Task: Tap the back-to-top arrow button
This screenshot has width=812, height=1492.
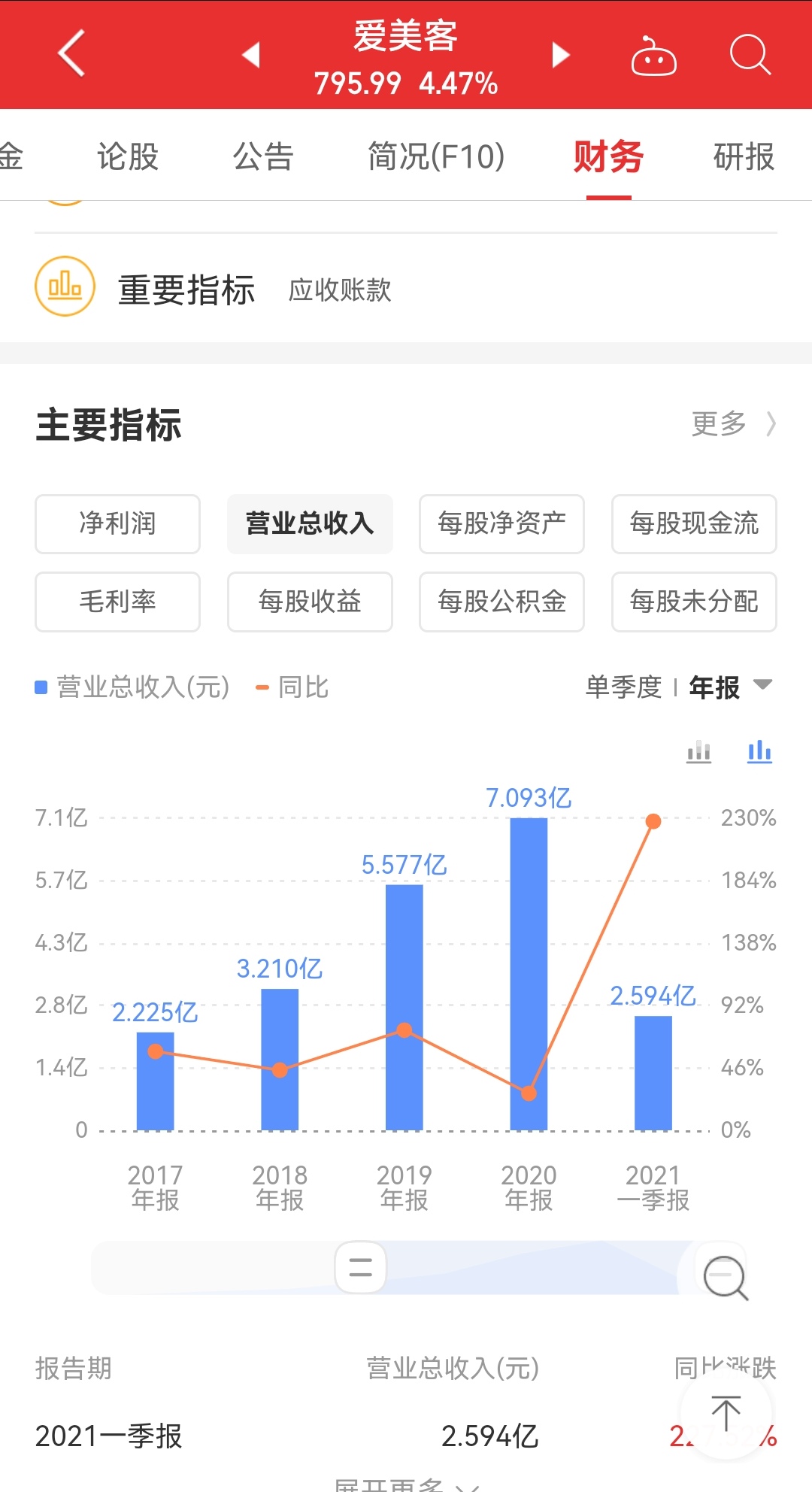Action: [x=726, y=1414]
